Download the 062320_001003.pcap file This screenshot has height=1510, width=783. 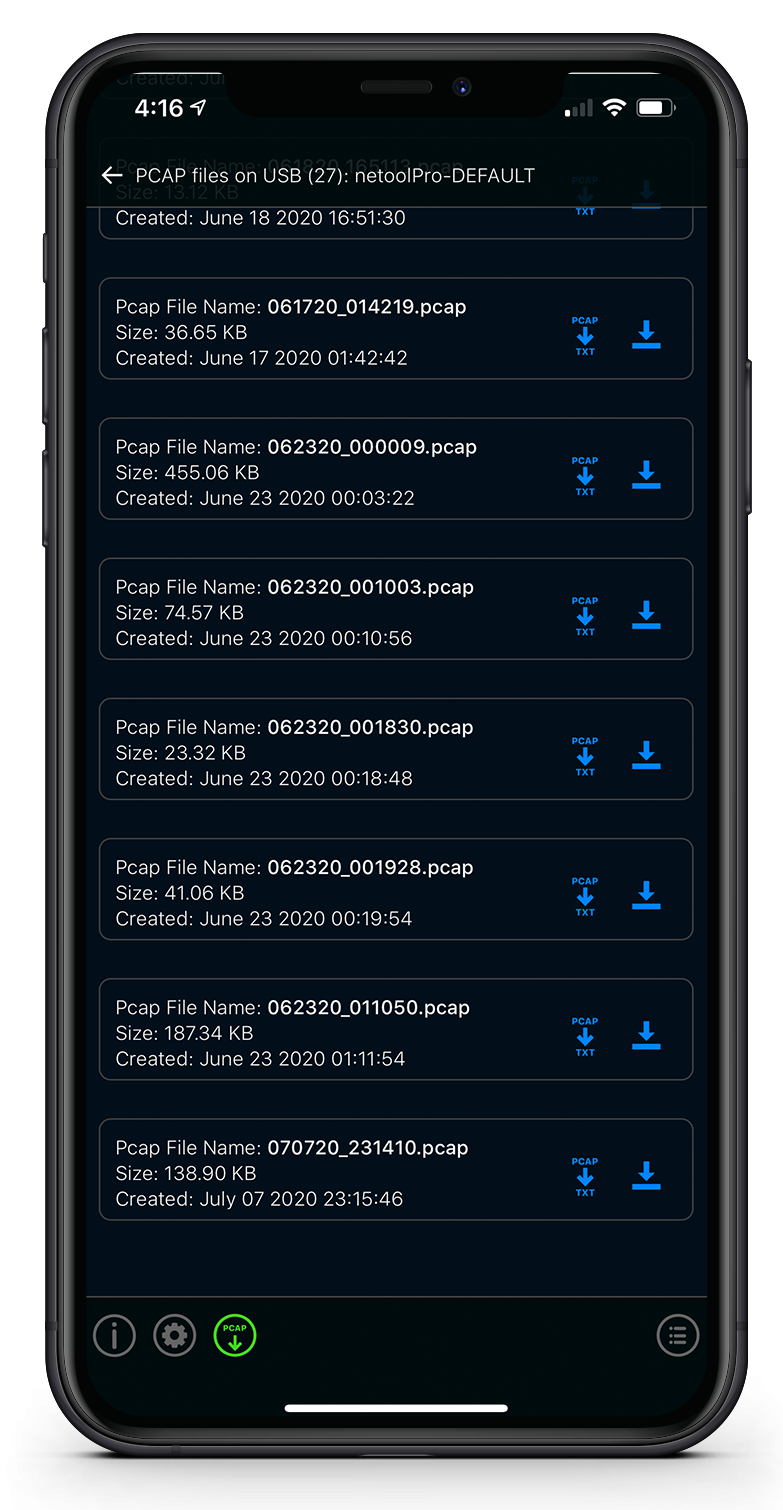point(647,615)
